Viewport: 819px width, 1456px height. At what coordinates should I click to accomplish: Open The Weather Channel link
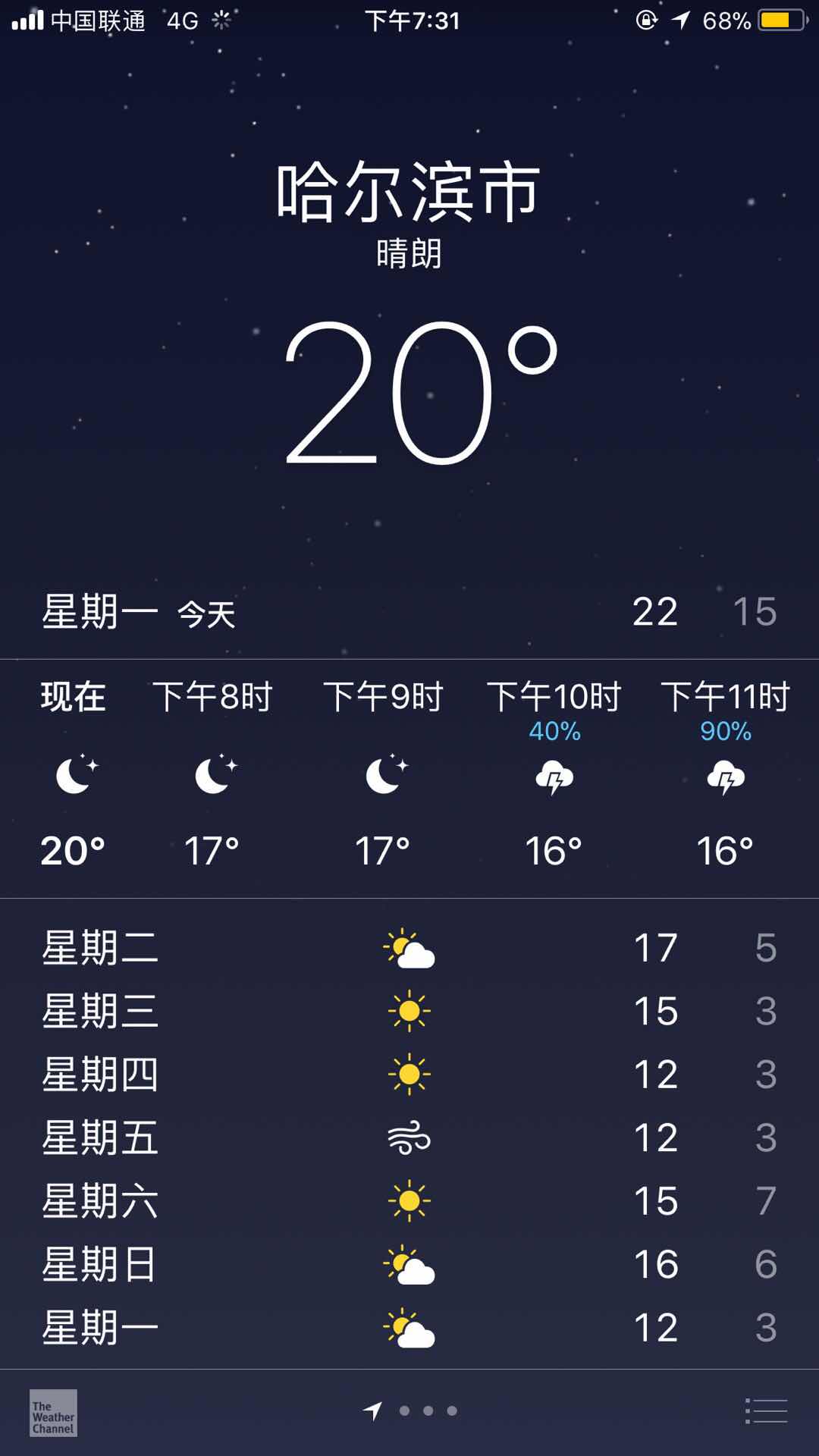53,1413
